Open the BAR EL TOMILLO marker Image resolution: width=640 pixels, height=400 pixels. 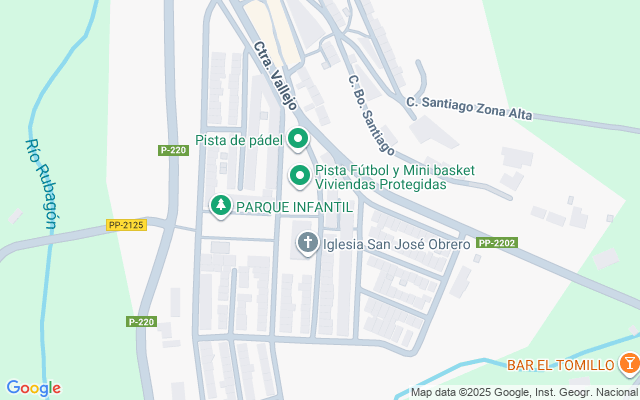[x=629, y=364]
